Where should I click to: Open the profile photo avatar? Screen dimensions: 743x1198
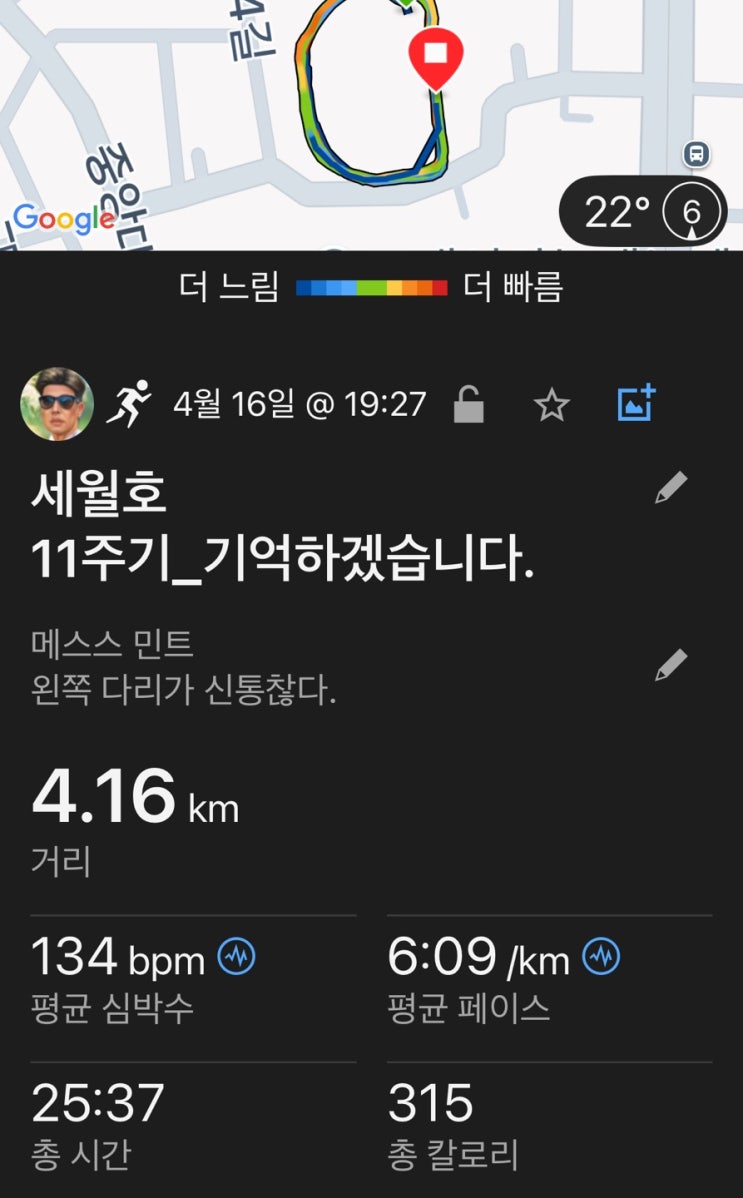(57, 404)
